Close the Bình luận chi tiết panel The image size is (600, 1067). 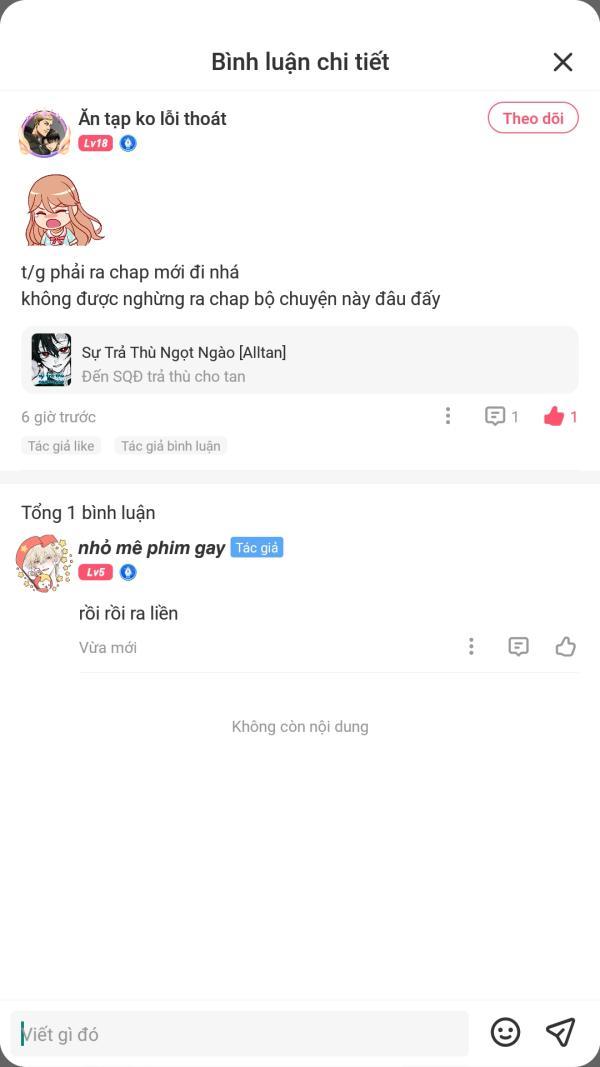[x=563, y=63]
